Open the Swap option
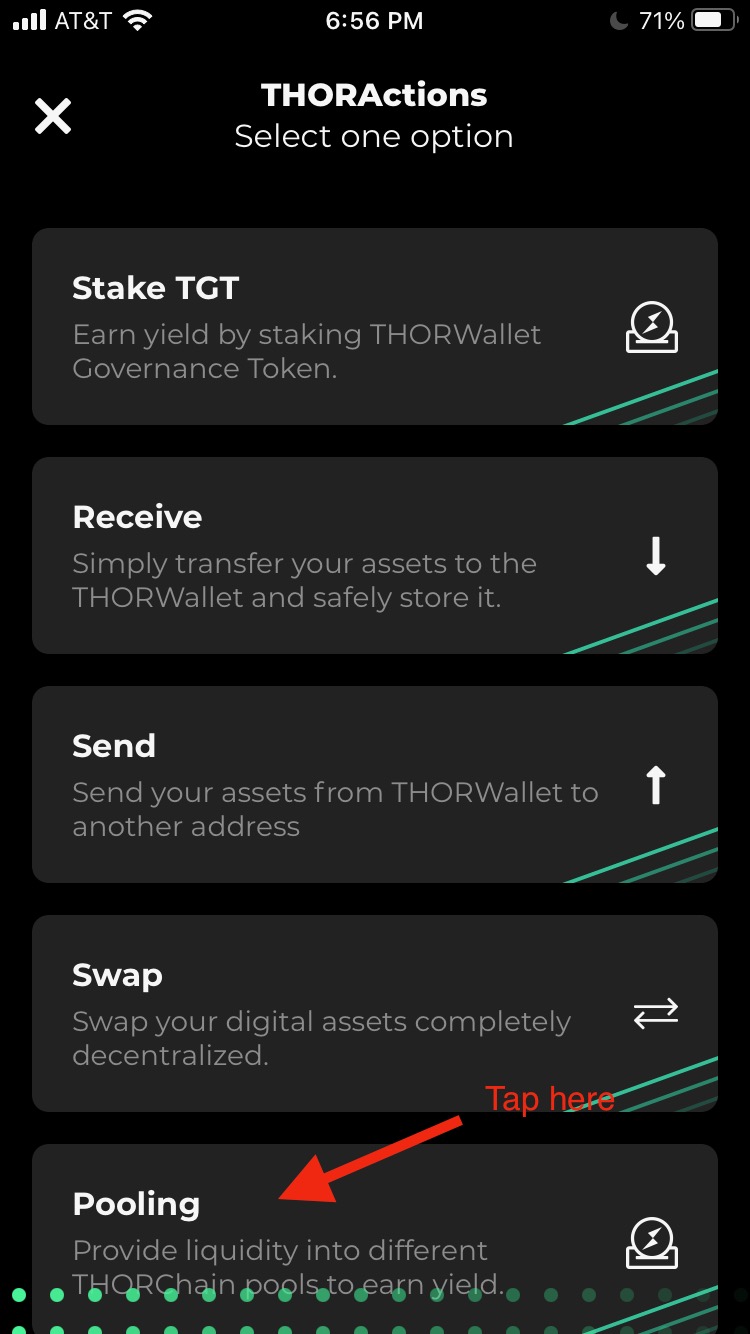This screenshot has width=750, height=1334. [374, 1013]
